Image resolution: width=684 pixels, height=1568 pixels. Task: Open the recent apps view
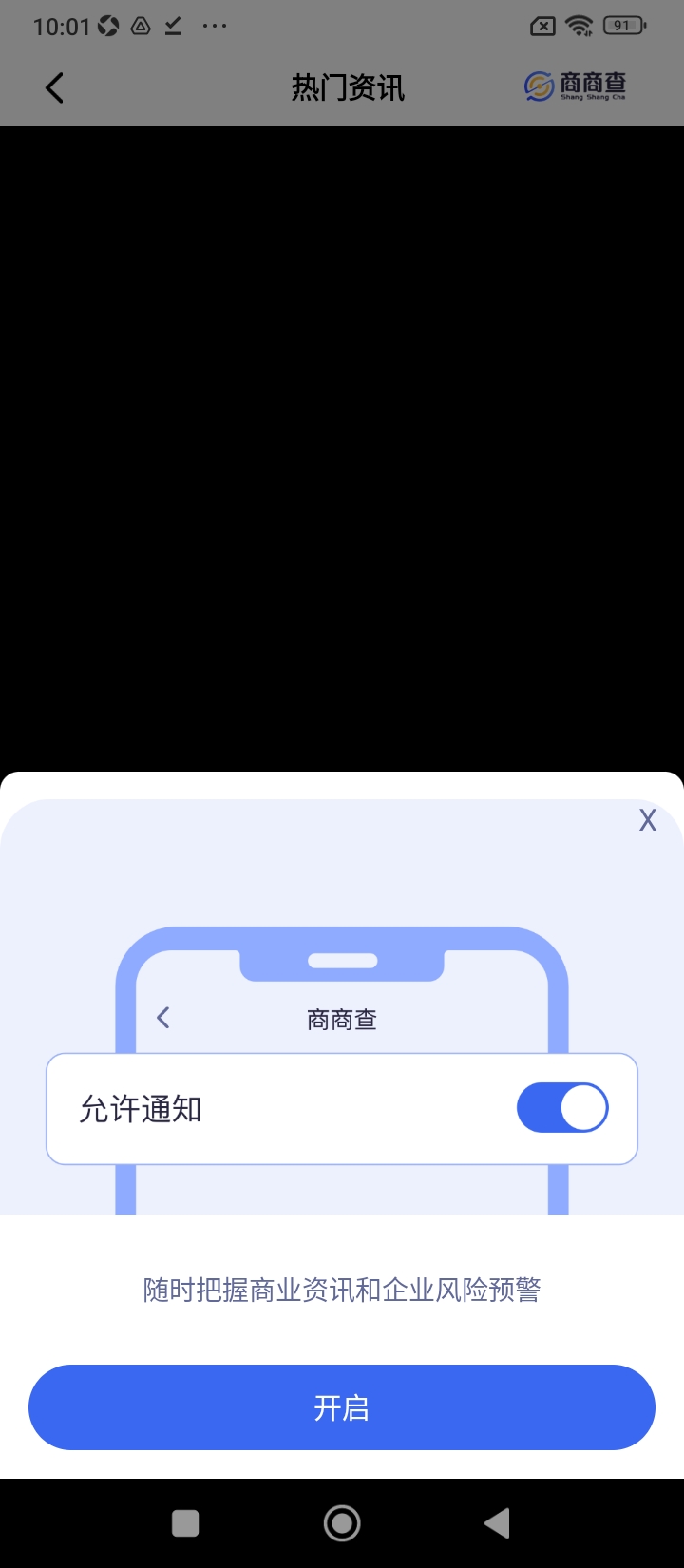click(185, 1523)
